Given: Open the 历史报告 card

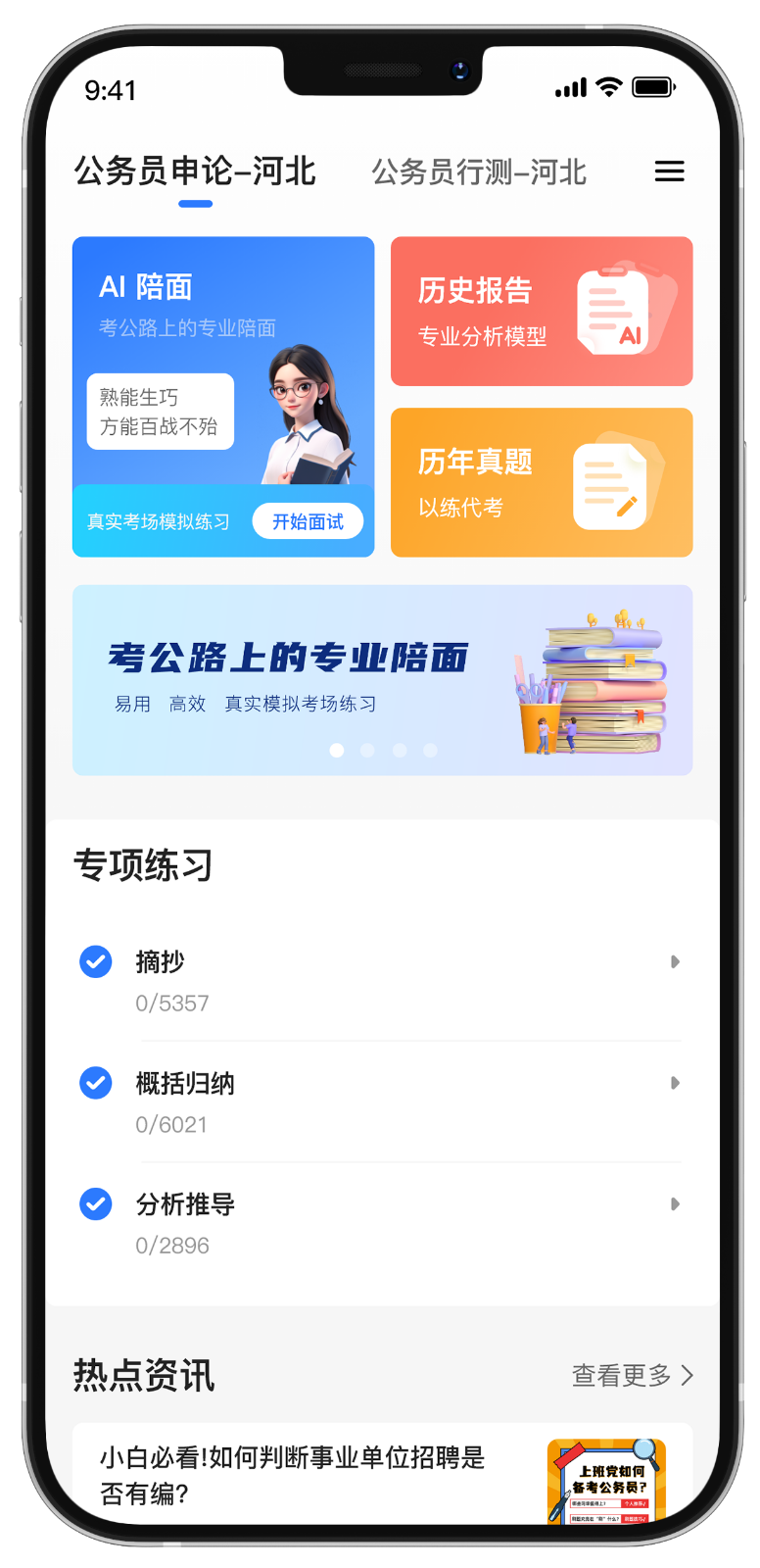Looking at the screenshot, I should pyautogui.click(x=542, y=312).
